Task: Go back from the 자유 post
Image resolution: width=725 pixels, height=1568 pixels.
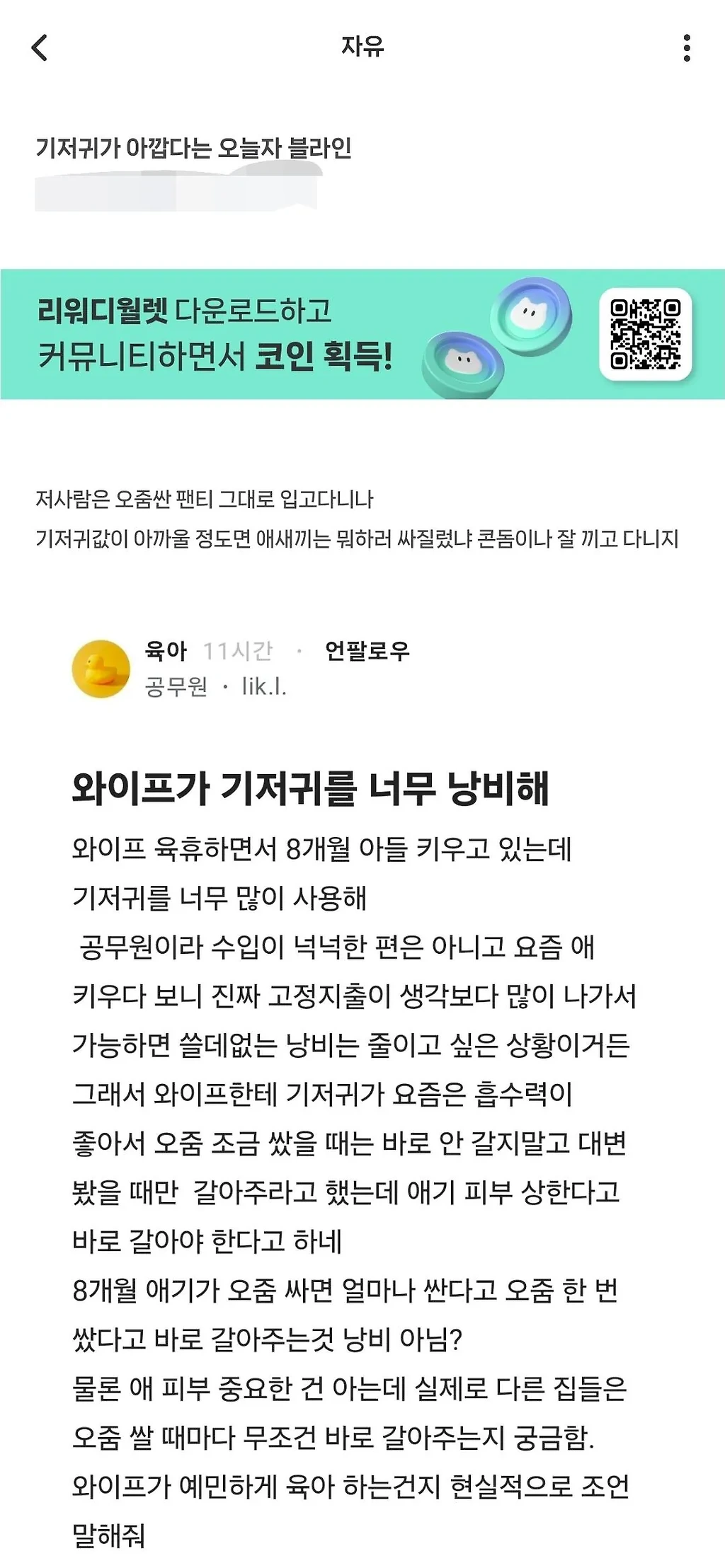Action: (40, 48)
